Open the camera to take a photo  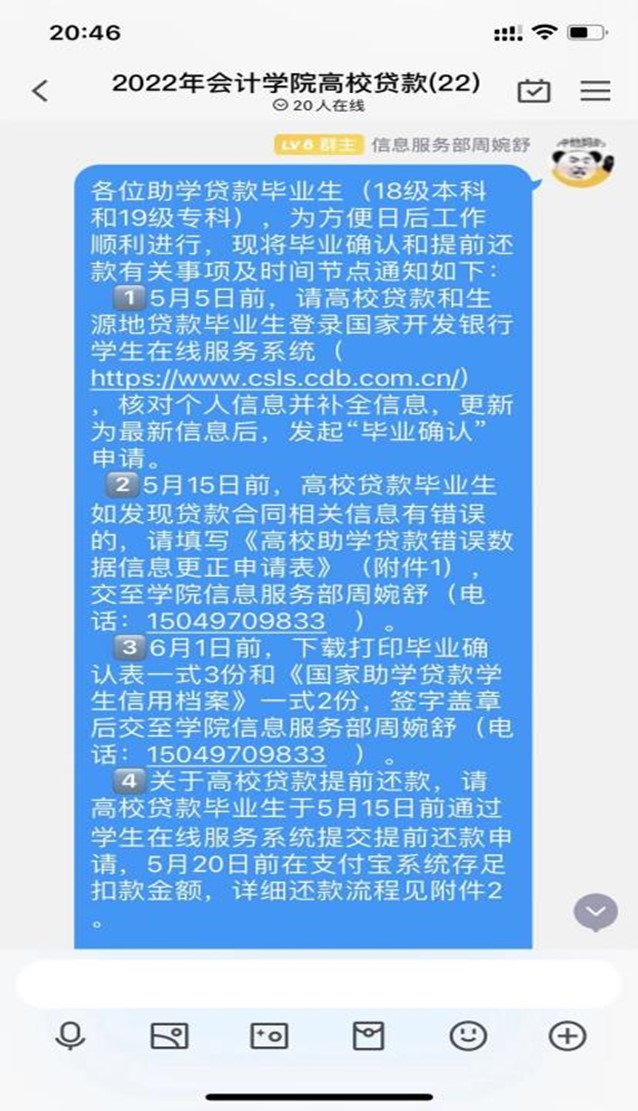269,1036
